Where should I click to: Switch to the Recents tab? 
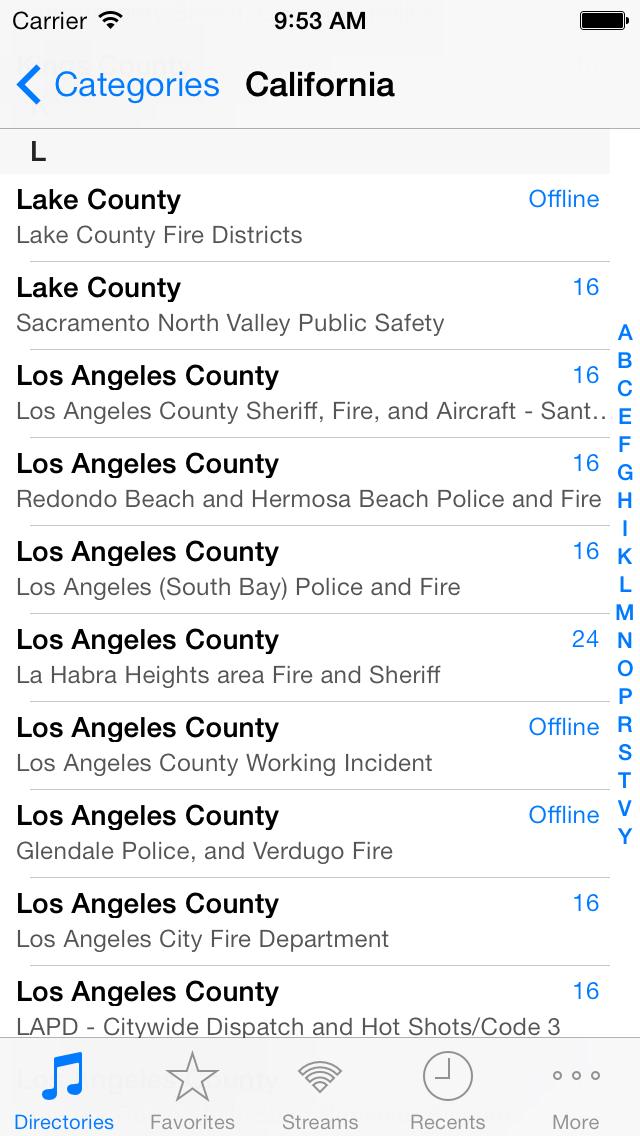point(448,1090)
